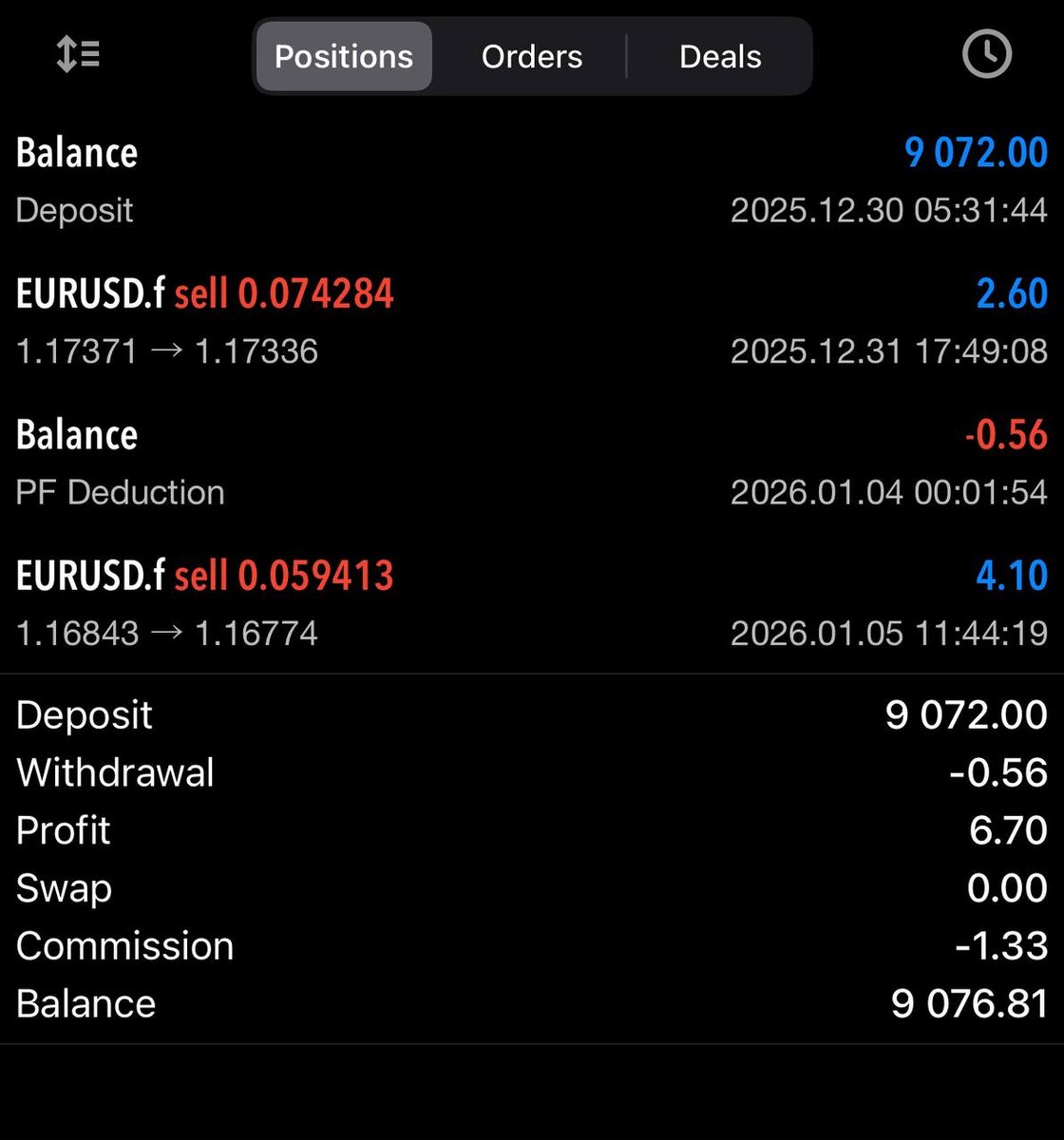
Task: Open the sort options icon
Action: click(x=78, y=55)
